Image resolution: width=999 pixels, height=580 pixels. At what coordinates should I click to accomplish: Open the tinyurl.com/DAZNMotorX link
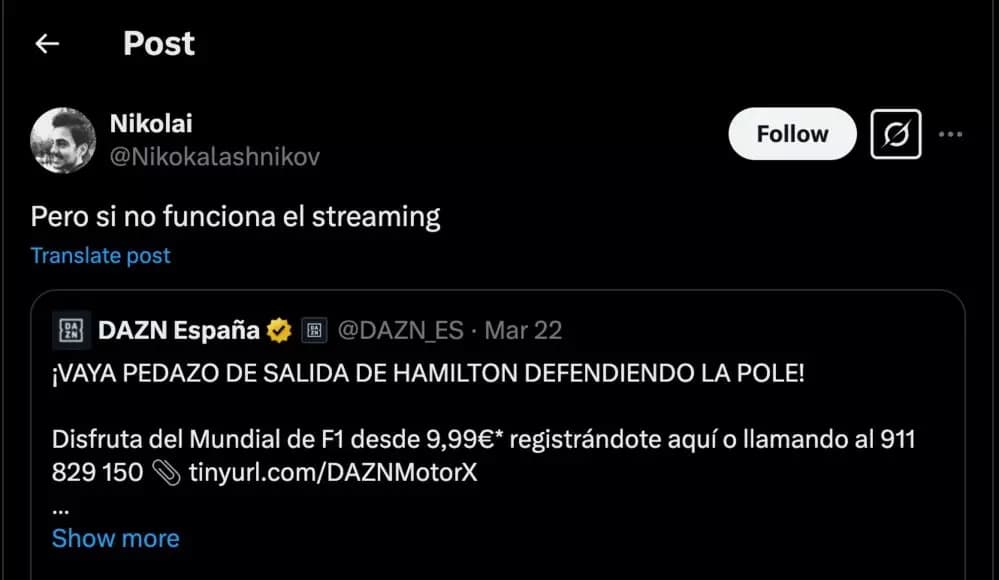tap(332, 472)
